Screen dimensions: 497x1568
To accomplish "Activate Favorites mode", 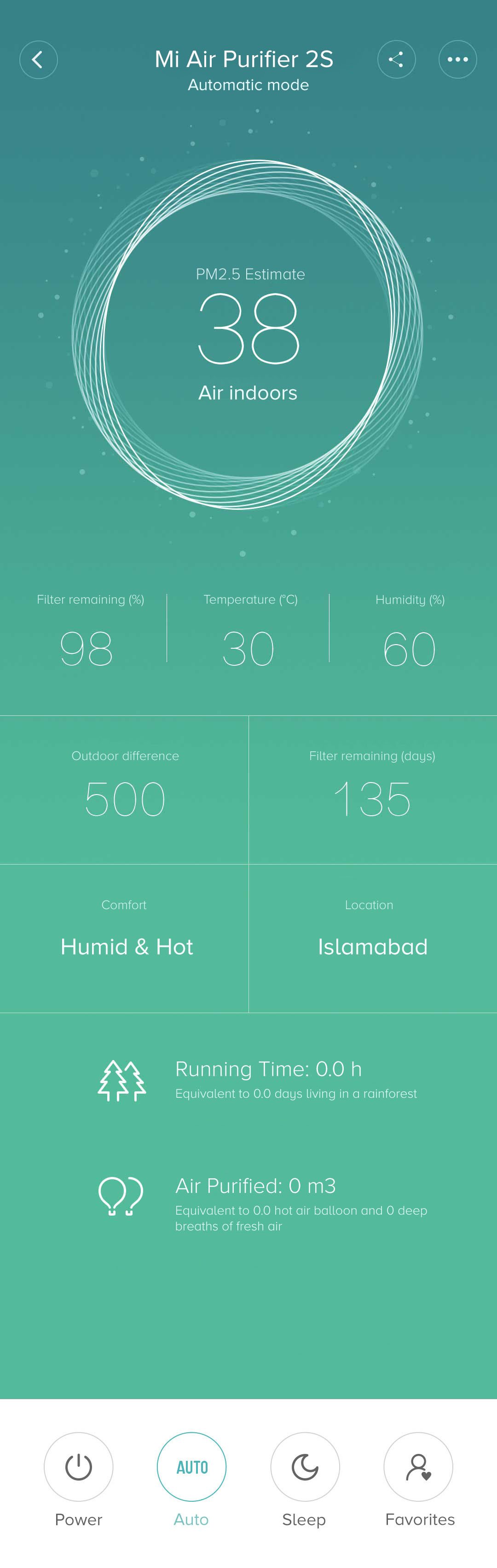I will [x=418, y=1466].
